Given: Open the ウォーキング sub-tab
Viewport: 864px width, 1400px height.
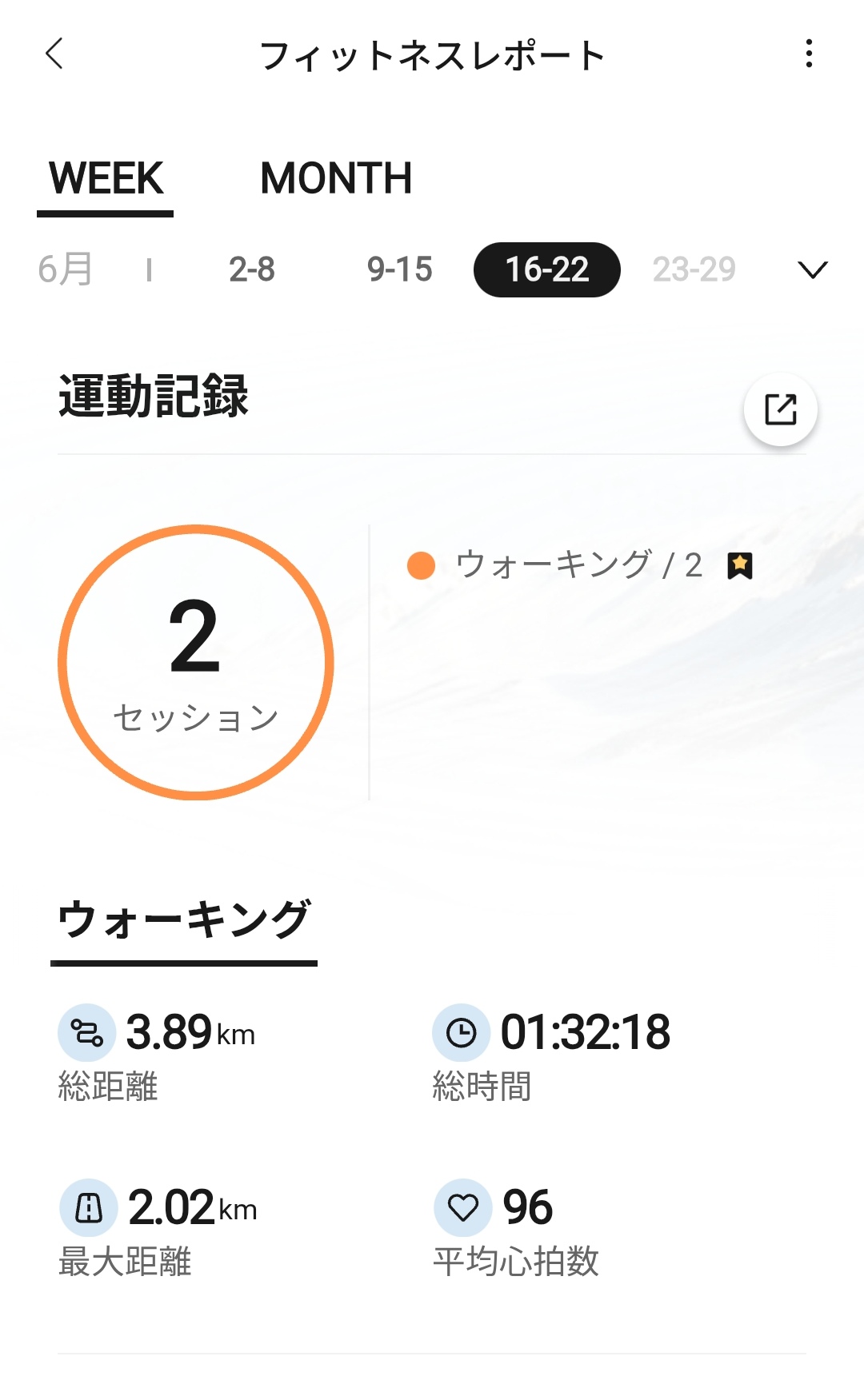Looking at the screenshot, I should 184,919.
